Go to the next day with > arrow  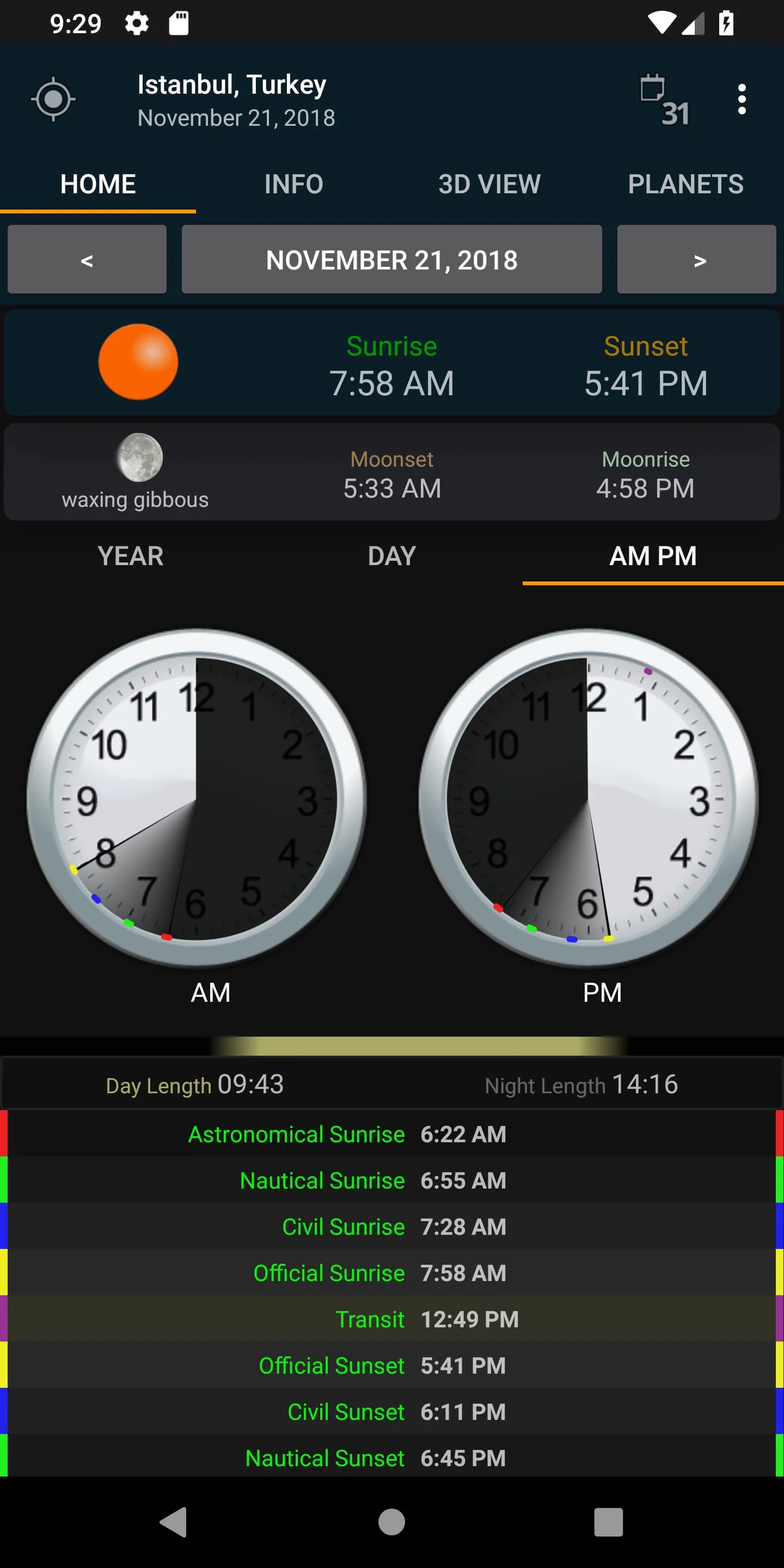coord(696,259)
